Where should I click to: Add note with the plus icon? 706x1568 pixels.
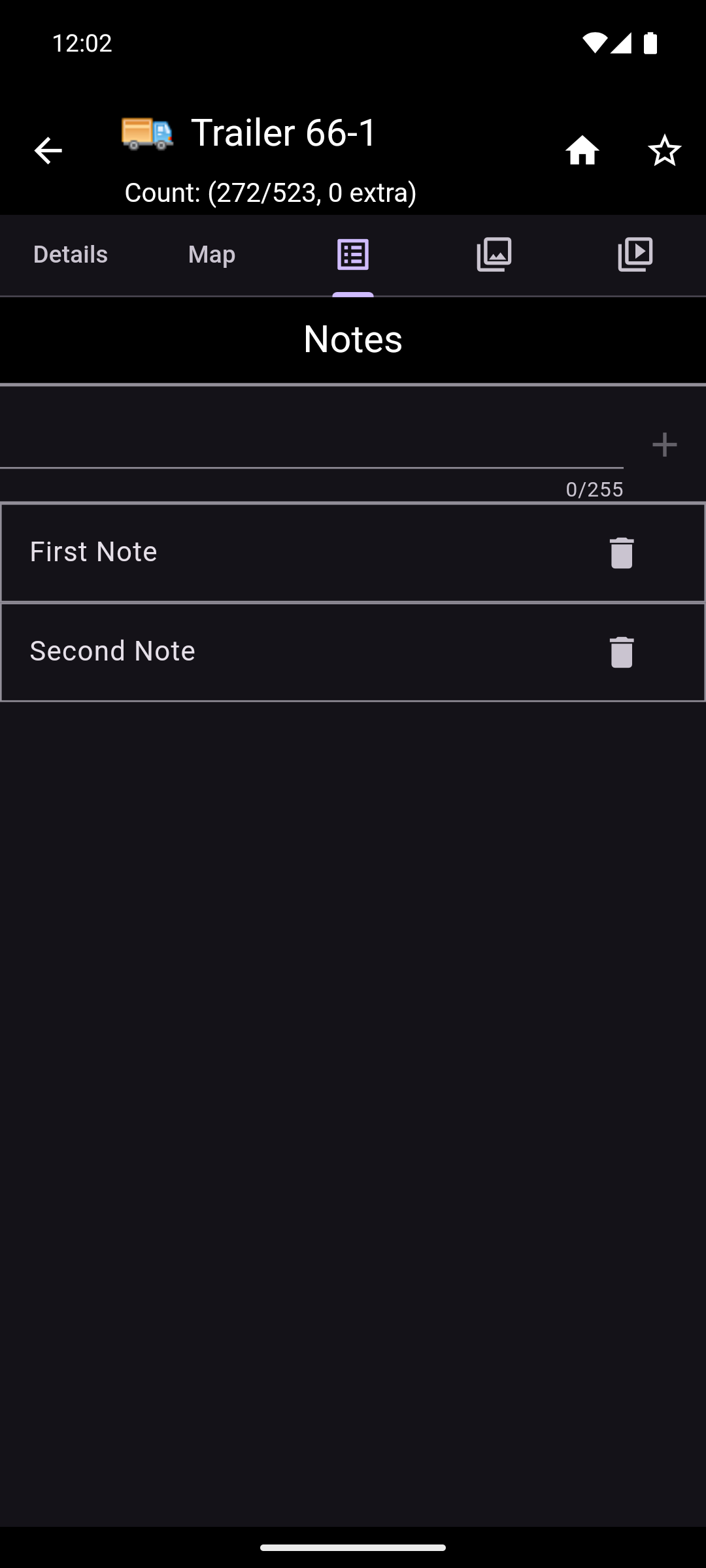[x=664, y=446]
